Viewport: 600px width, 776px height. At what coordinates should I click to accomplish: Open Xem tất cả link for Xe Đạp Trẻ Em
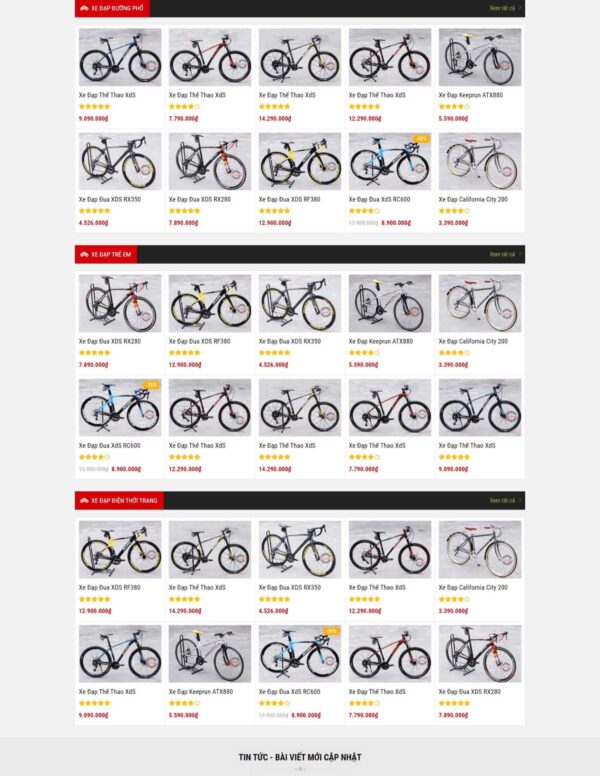pos(503,254)
